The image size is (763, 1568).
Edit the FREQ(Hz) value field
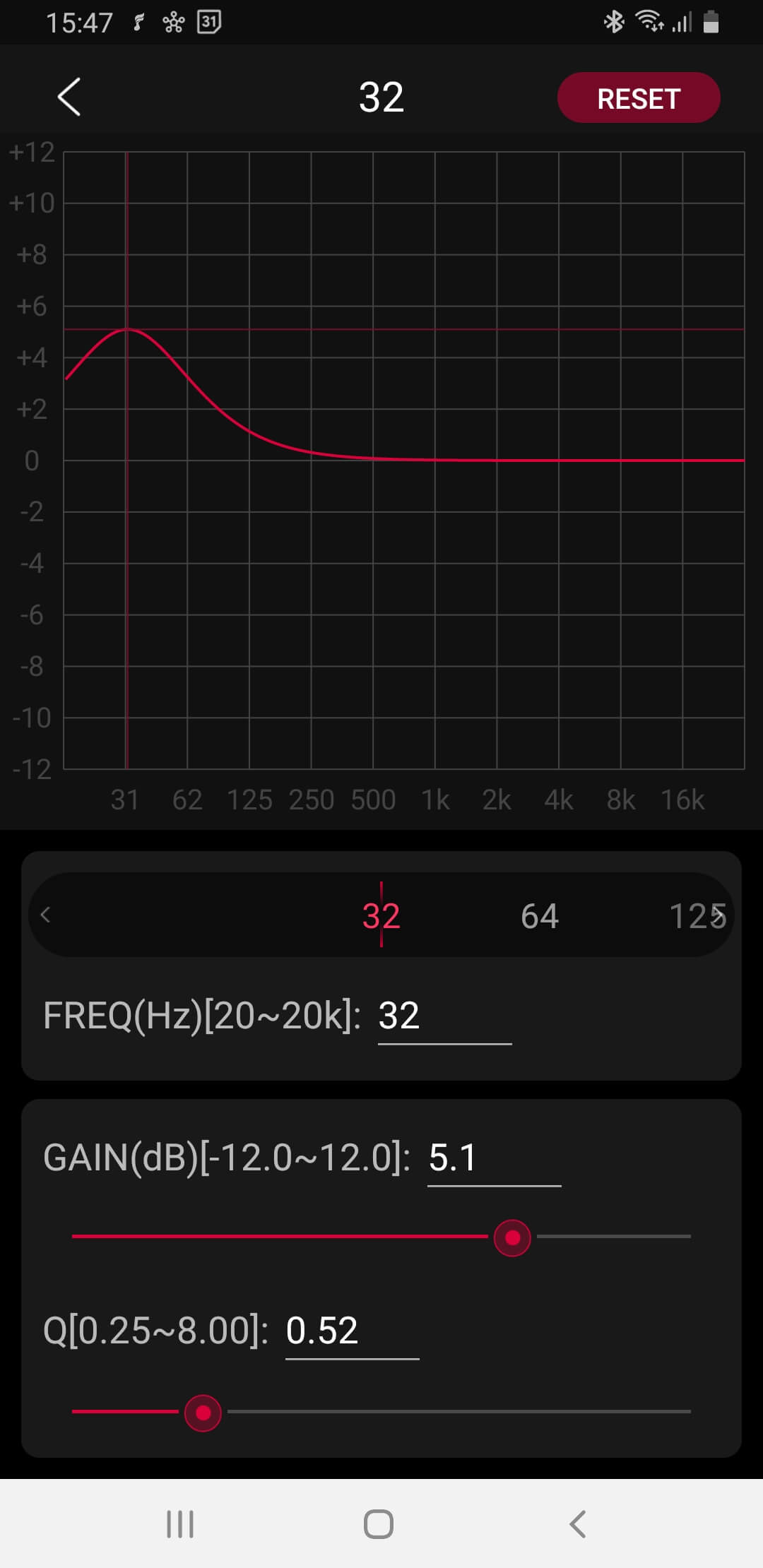tap(444, 1016)
